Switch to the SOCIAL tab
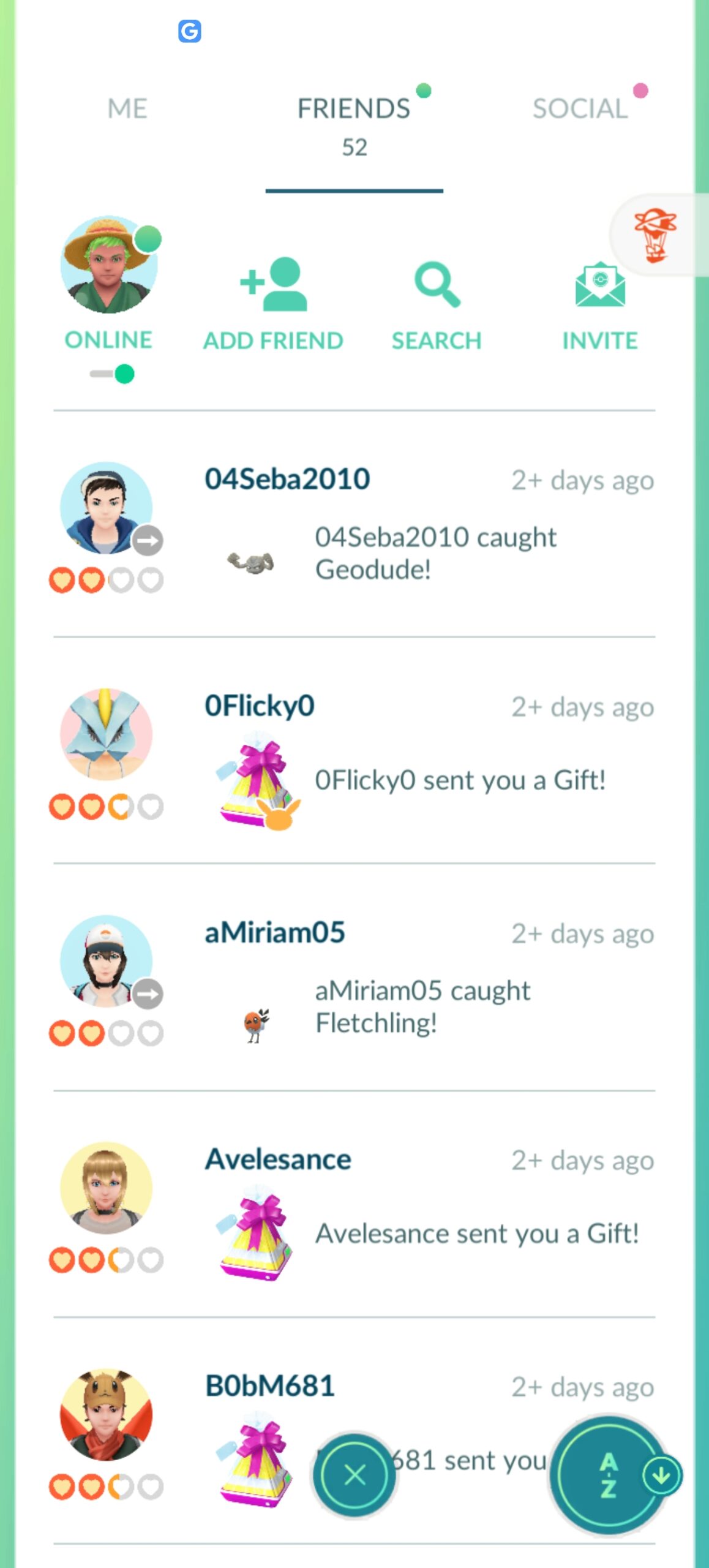The width and height of the screenshot is (709, 1568). [x=580, y=108]
